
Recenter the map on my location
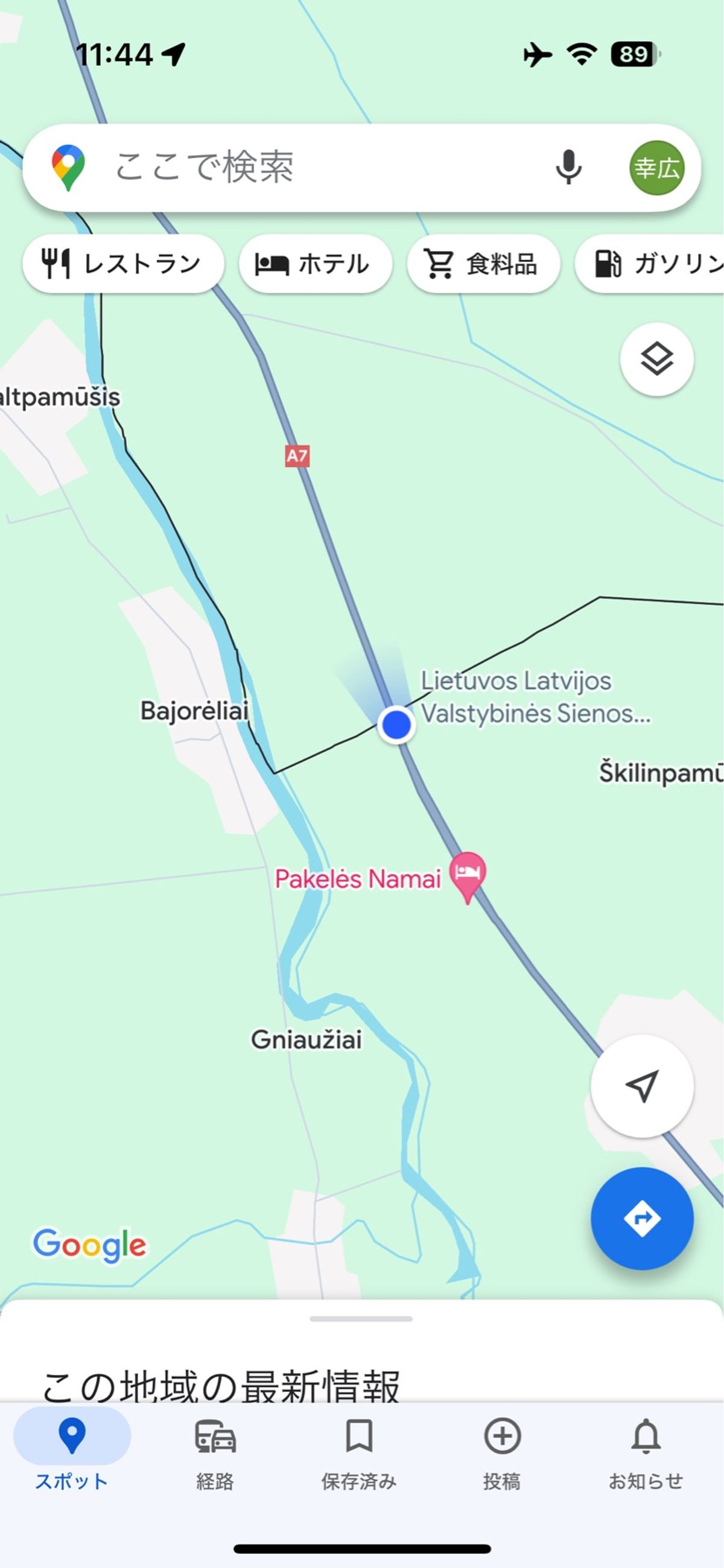642,1085
